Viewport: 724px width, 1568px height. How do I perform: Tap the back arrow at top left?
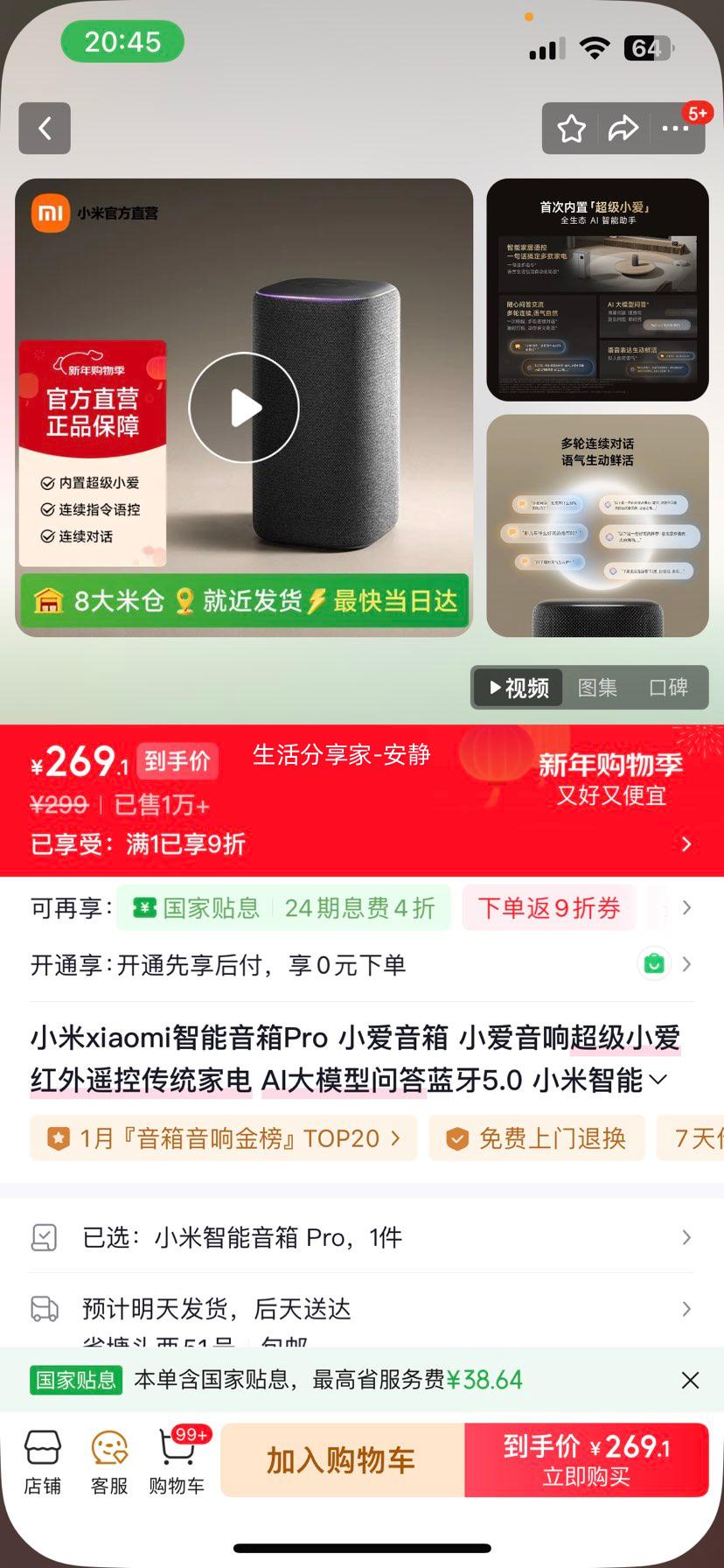pyautogui.click(x=44, y=128)
